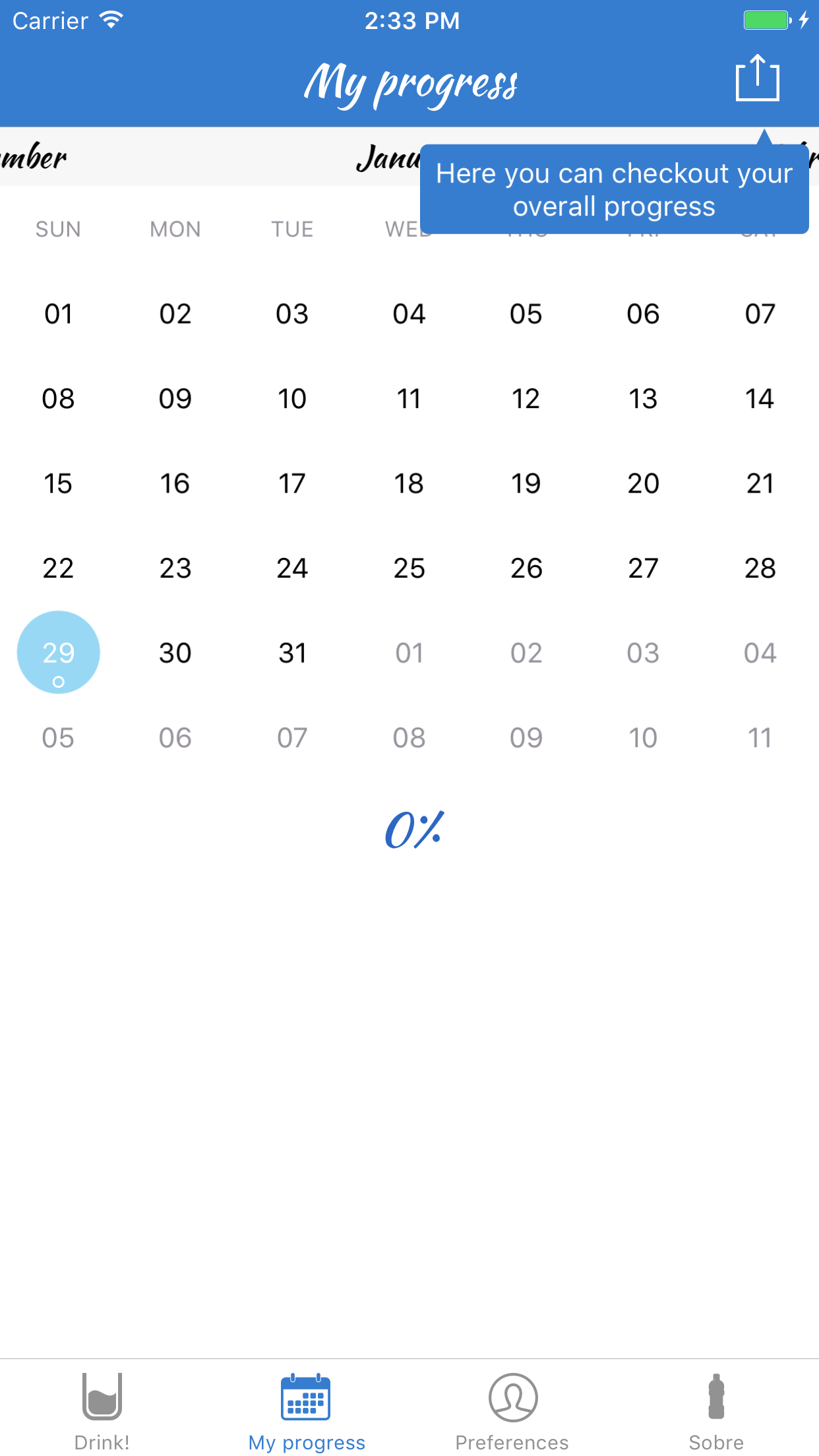Click the My progress calendar icon
The image size is (819, 1456).
[x=305, y=1398]
